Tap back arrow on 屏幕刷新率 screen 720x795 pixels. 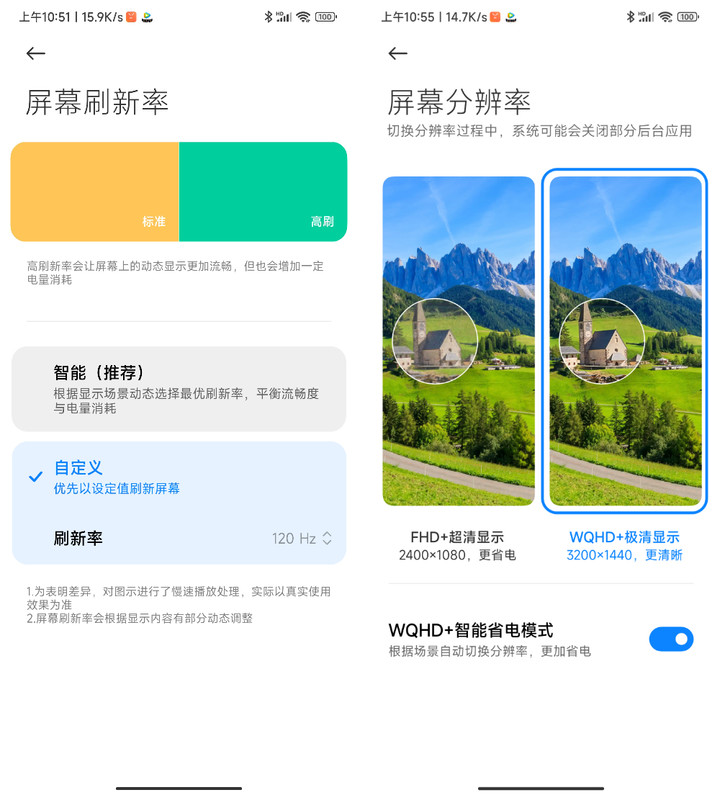(36, 54)
